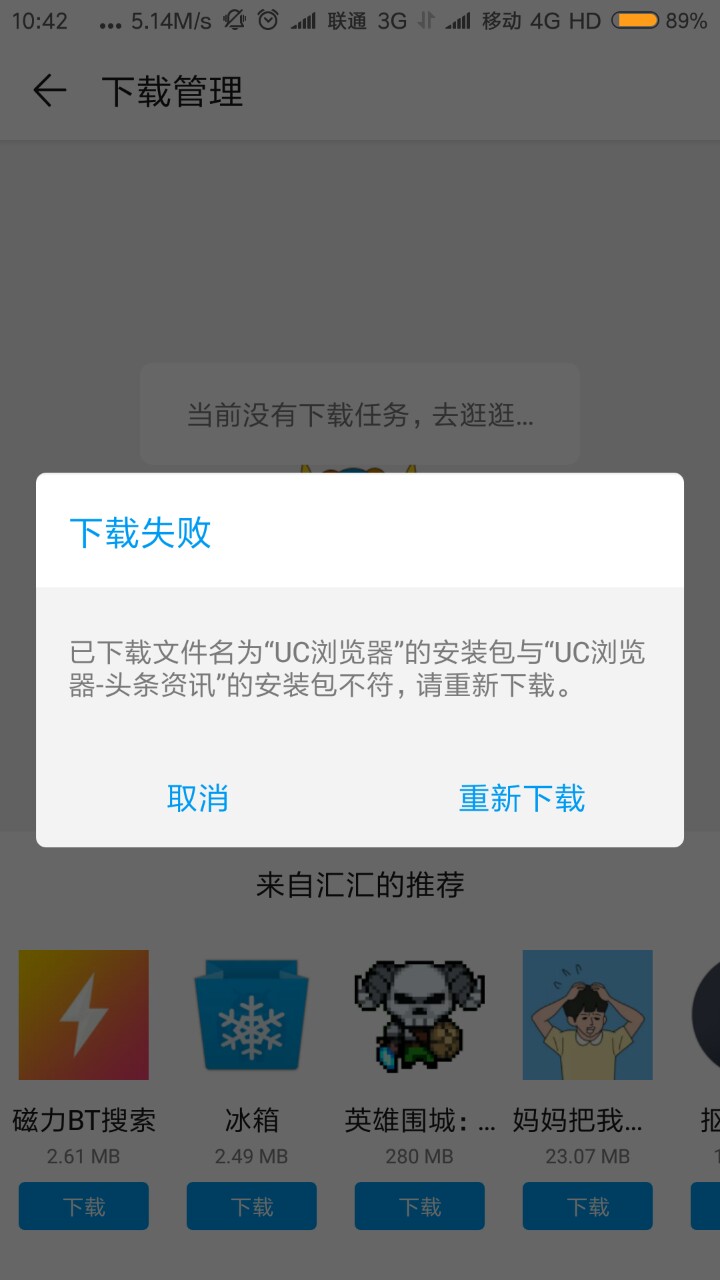This screenshot has height=1280, width=720.
Task: Open the 冰箱 app card
Action: pyautogui.click(x=252, y=1015)
